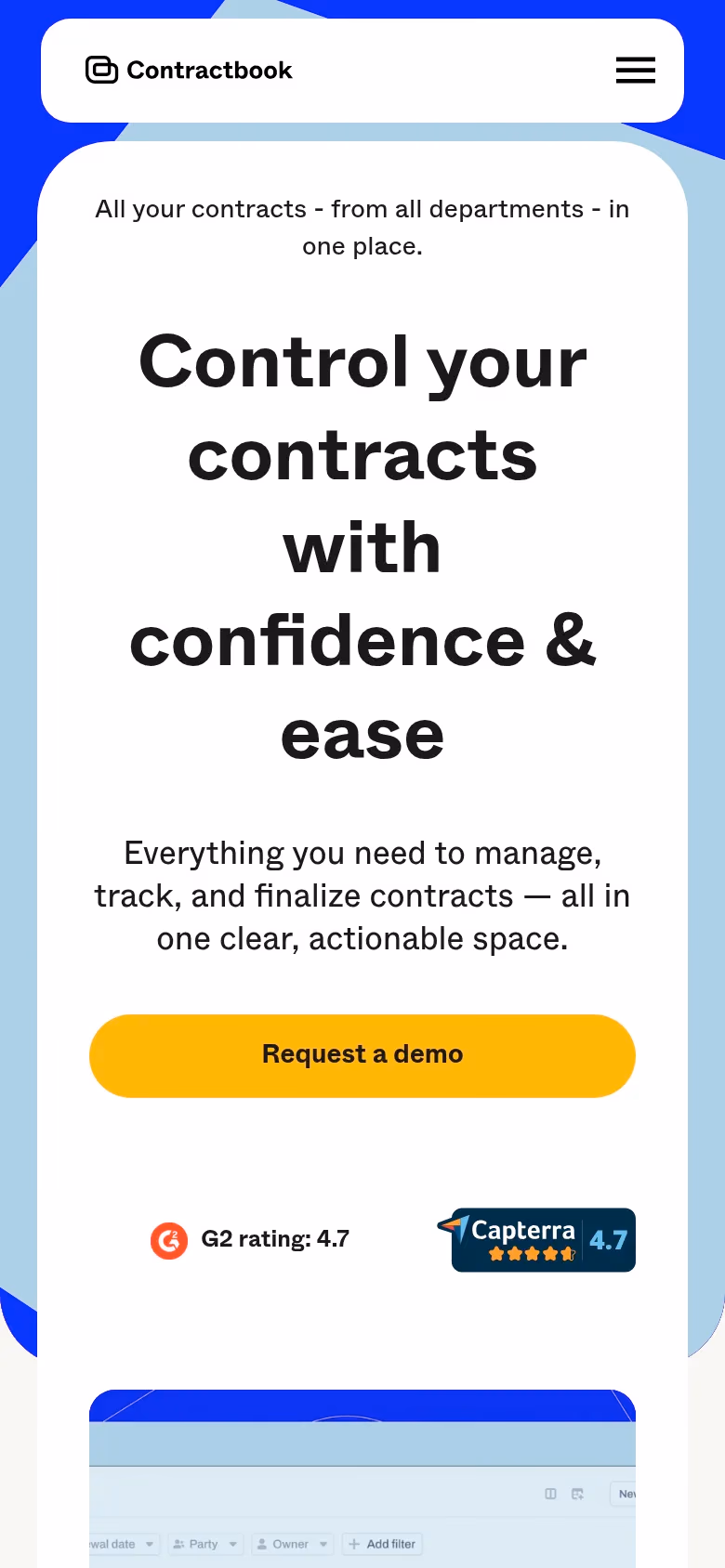Expand the Renewal date filter dropdown

pyautogui.click(x=150, y=1544)
